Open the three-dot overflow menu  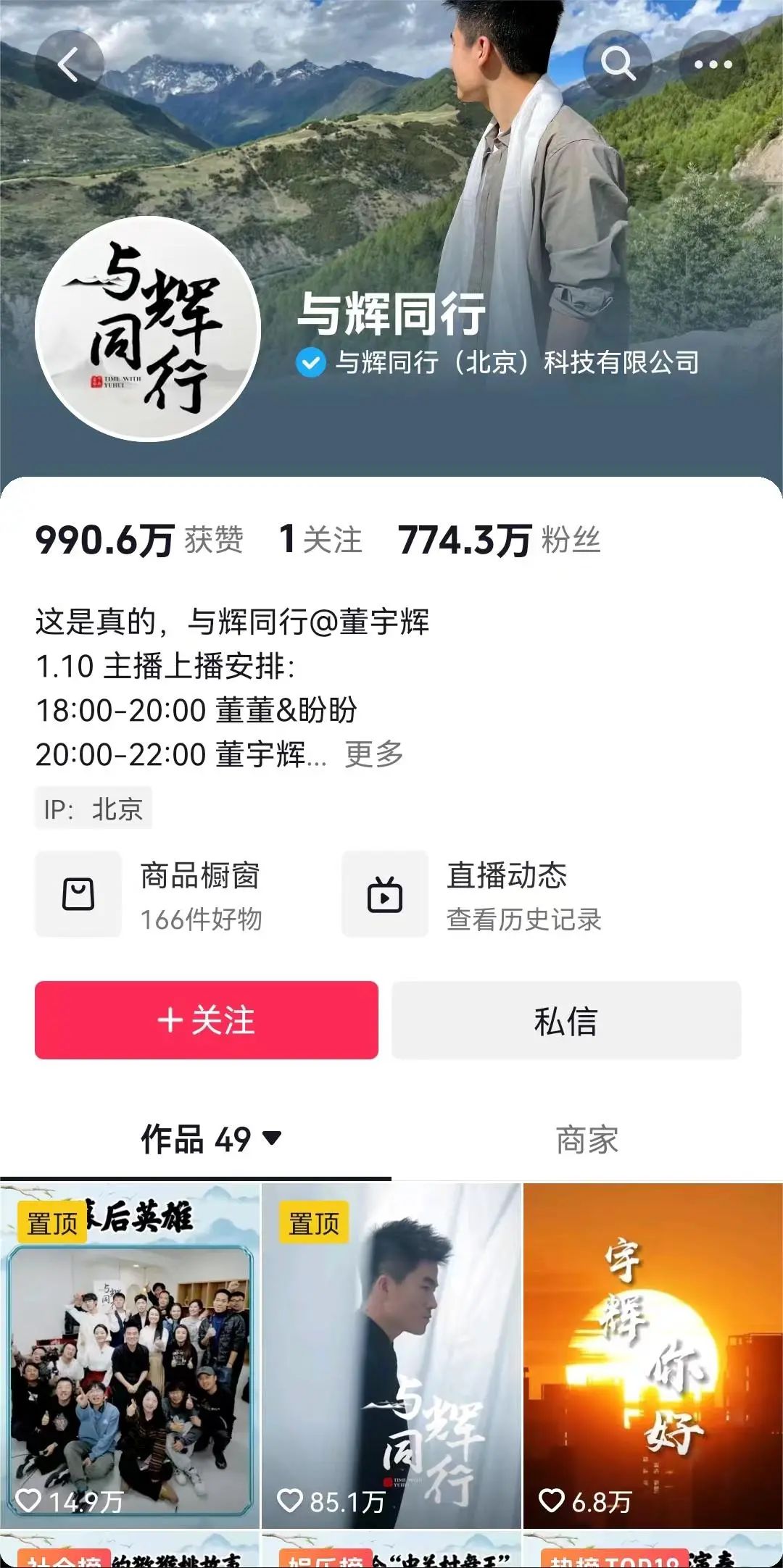click(x=713, y=64)
